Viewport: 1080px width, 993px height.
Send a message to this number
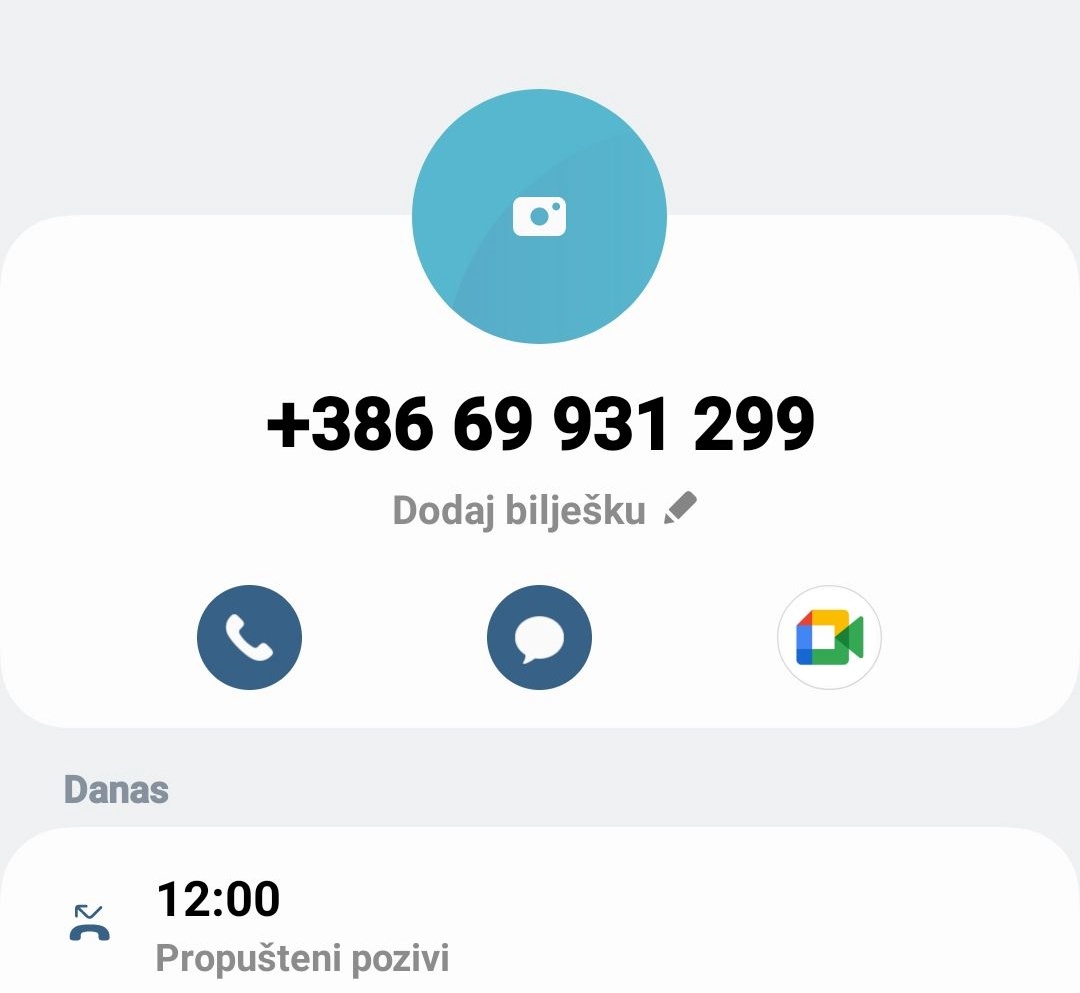539,638
